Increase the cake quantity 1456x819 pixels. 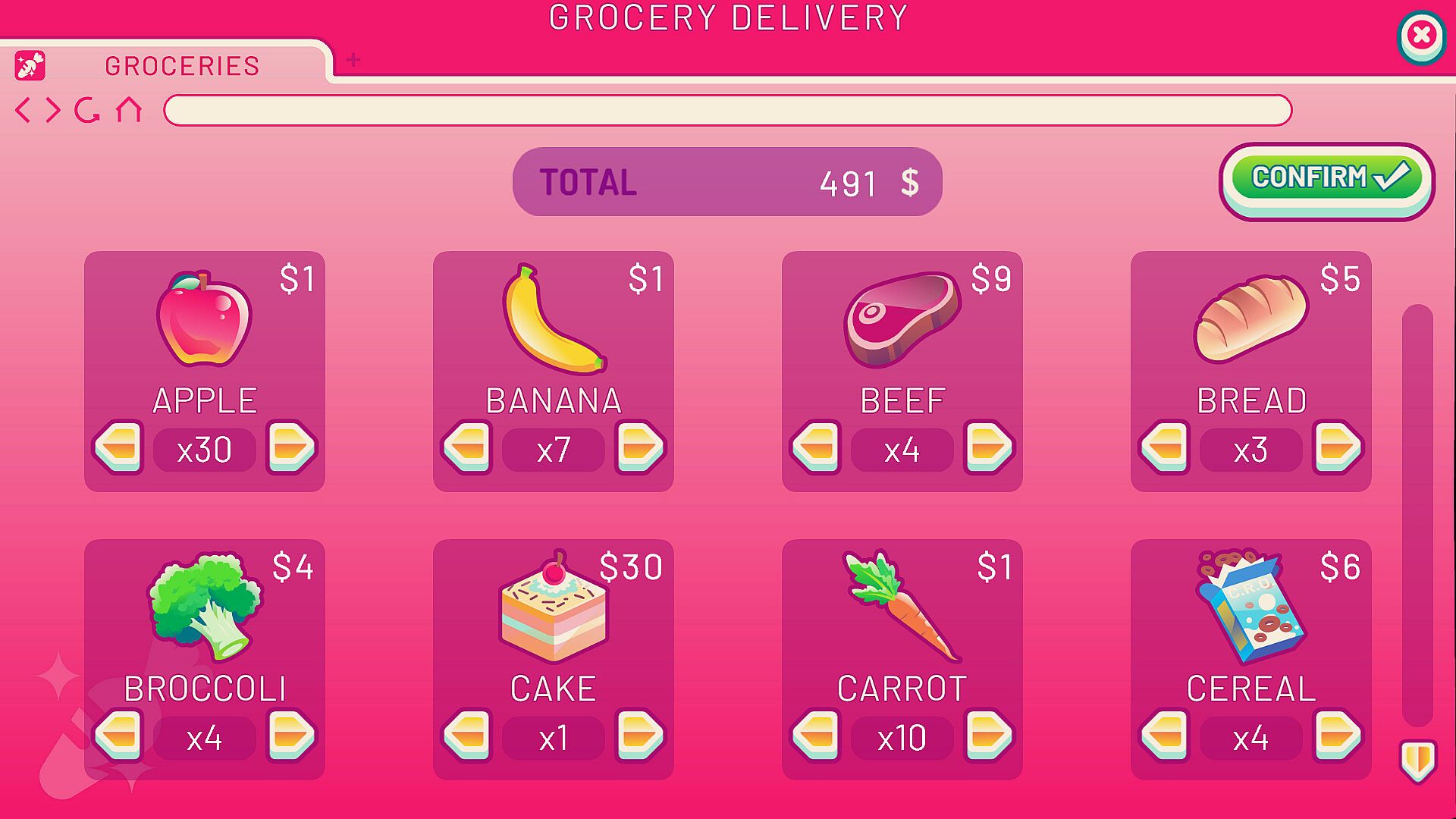[639, 735]
